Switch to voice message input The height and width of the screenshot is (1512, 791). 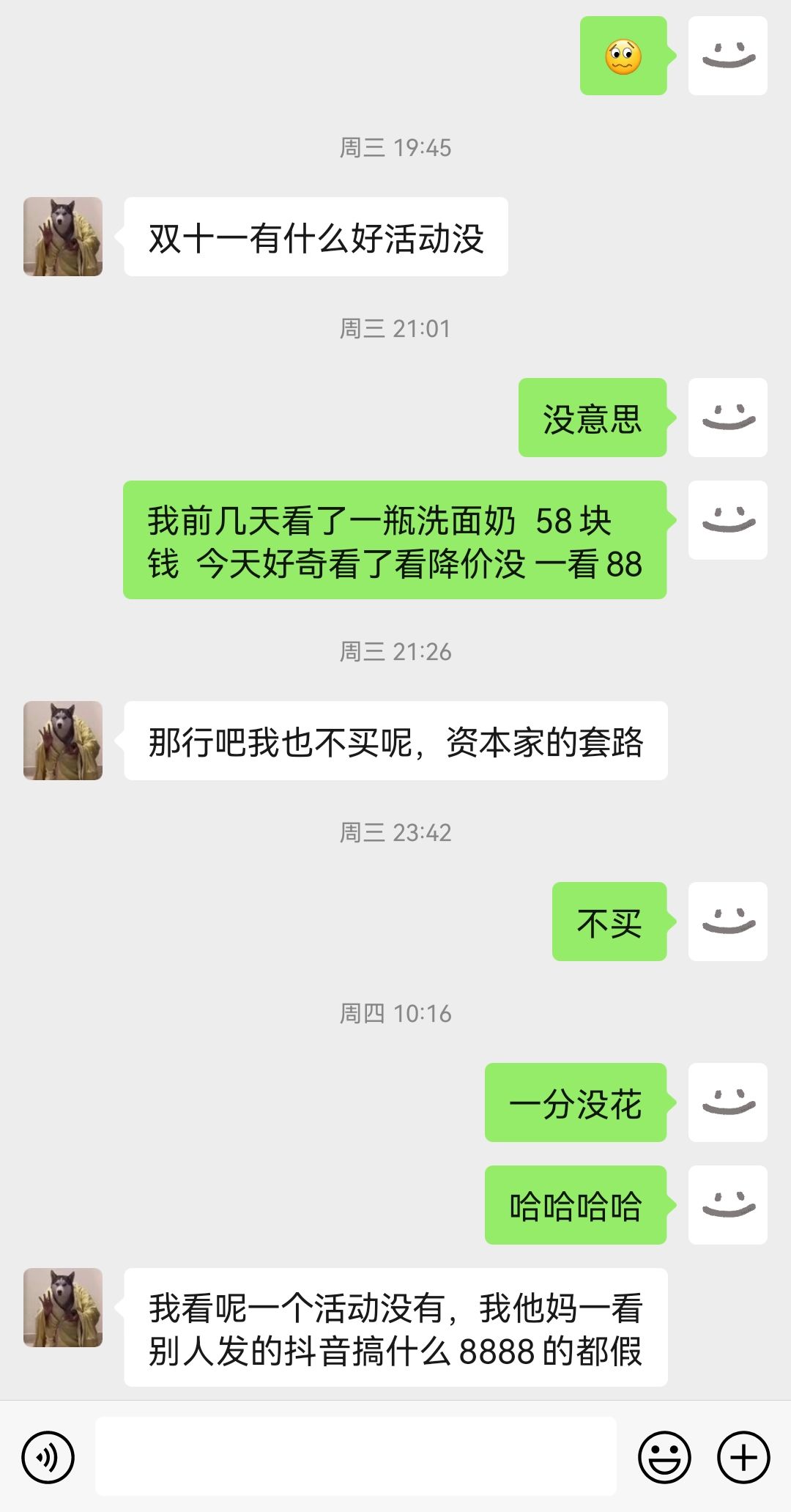(x=48, y=1457)
